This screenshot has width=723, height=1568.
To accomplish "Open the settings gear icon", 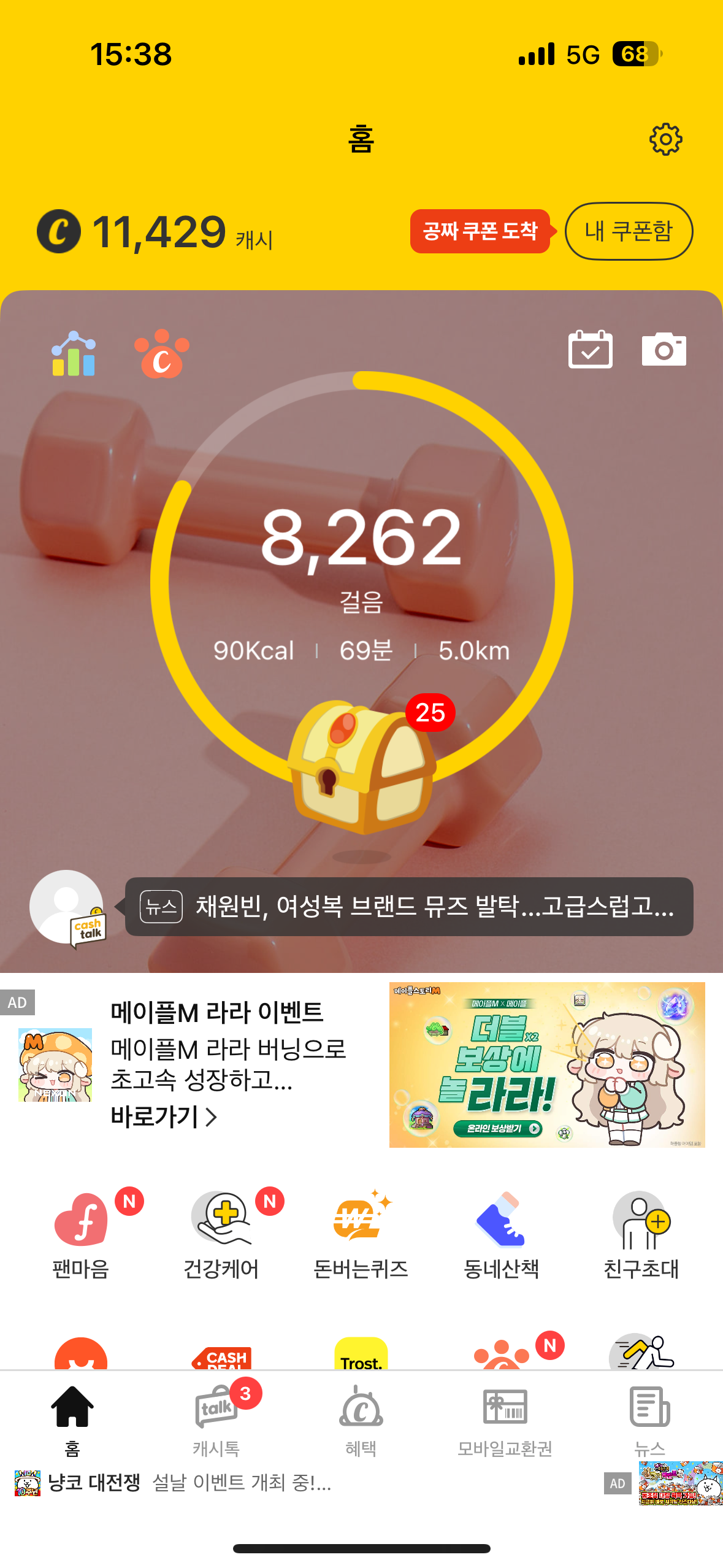I will (665, 140).
